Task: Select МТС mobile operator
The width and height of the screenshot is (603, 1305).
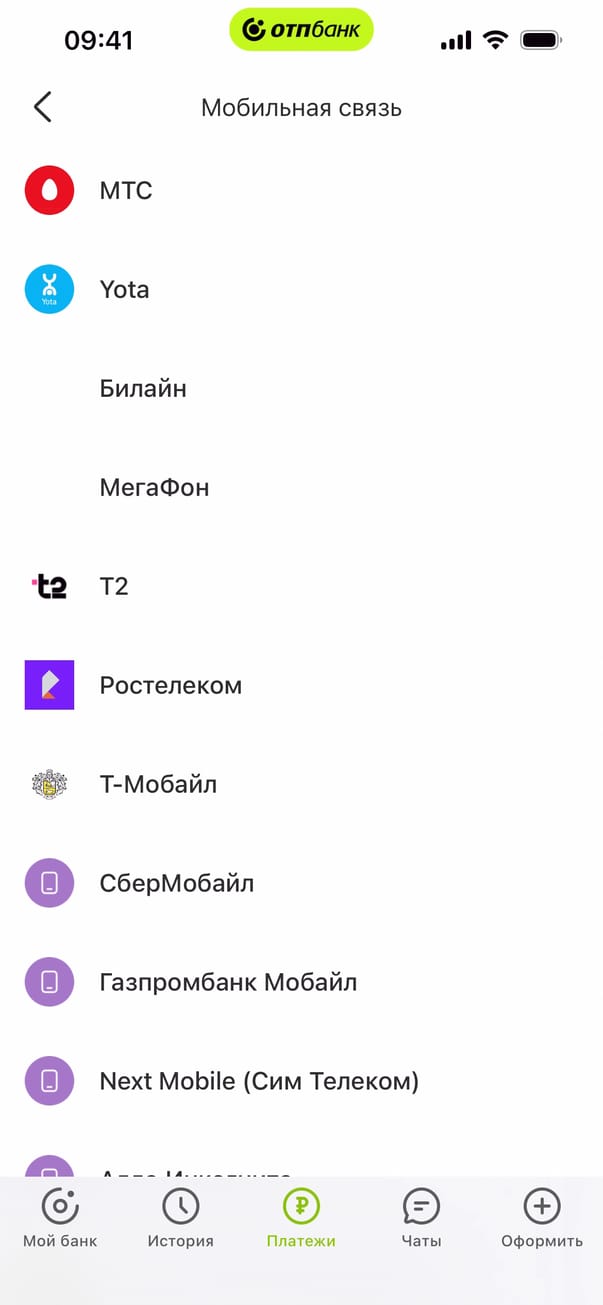Action: [x=126, y=190]
